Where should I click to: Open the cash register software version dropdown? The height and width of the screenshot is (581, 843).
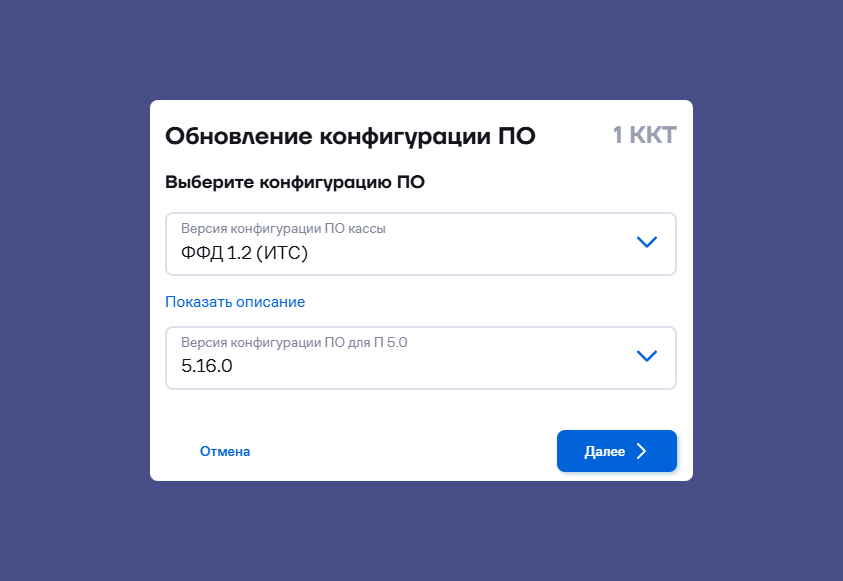[420, 243]
